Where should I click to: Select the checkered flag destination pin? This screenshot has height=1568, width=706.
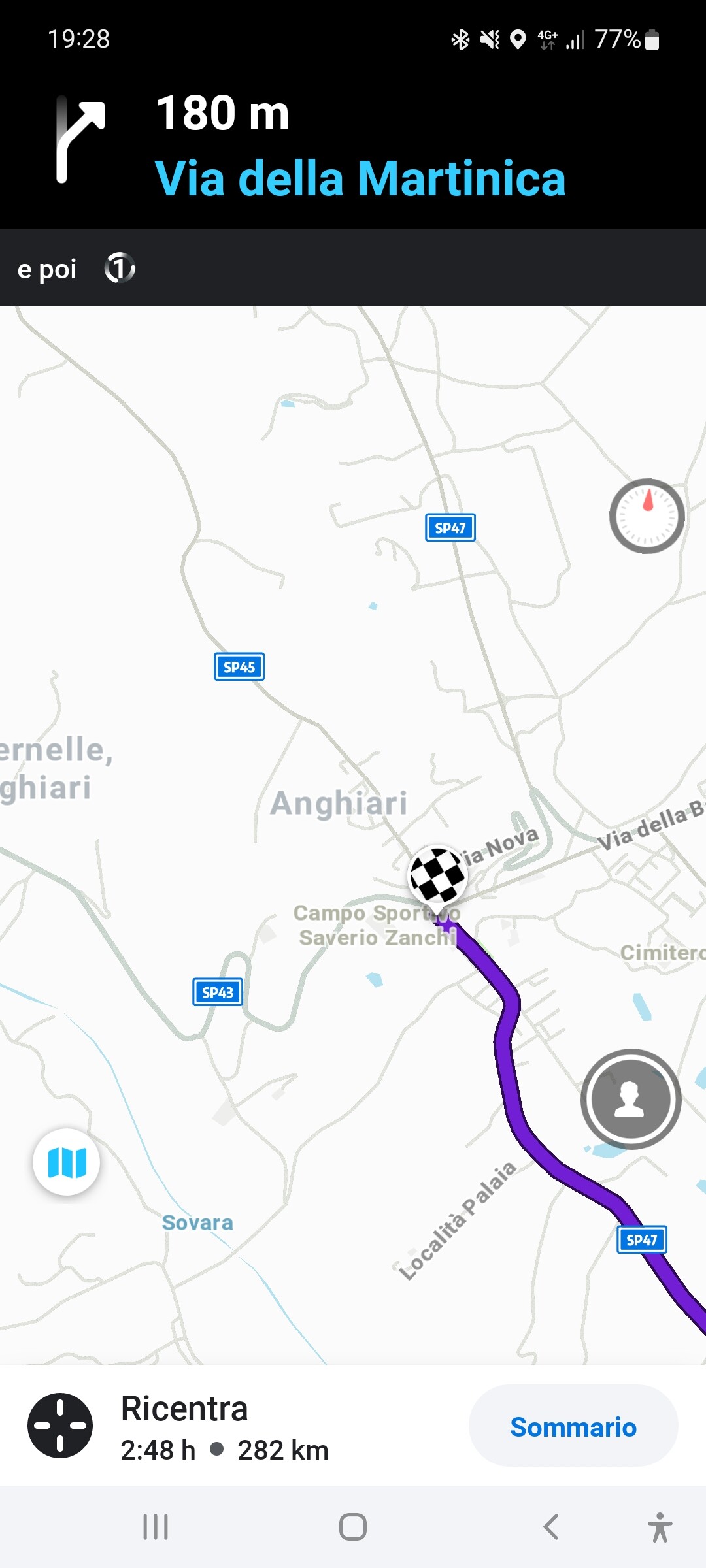437,875
